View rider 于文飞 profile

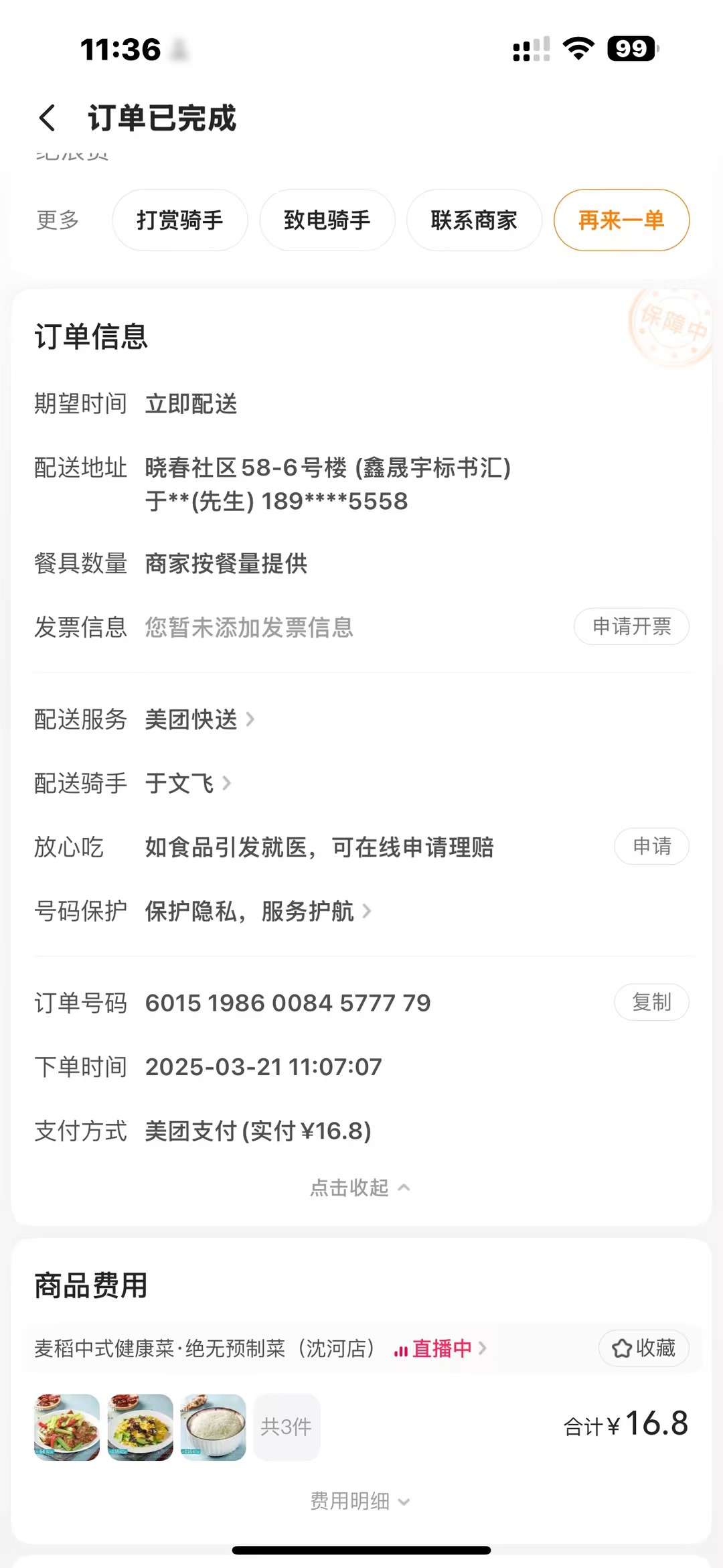(187, 783)
